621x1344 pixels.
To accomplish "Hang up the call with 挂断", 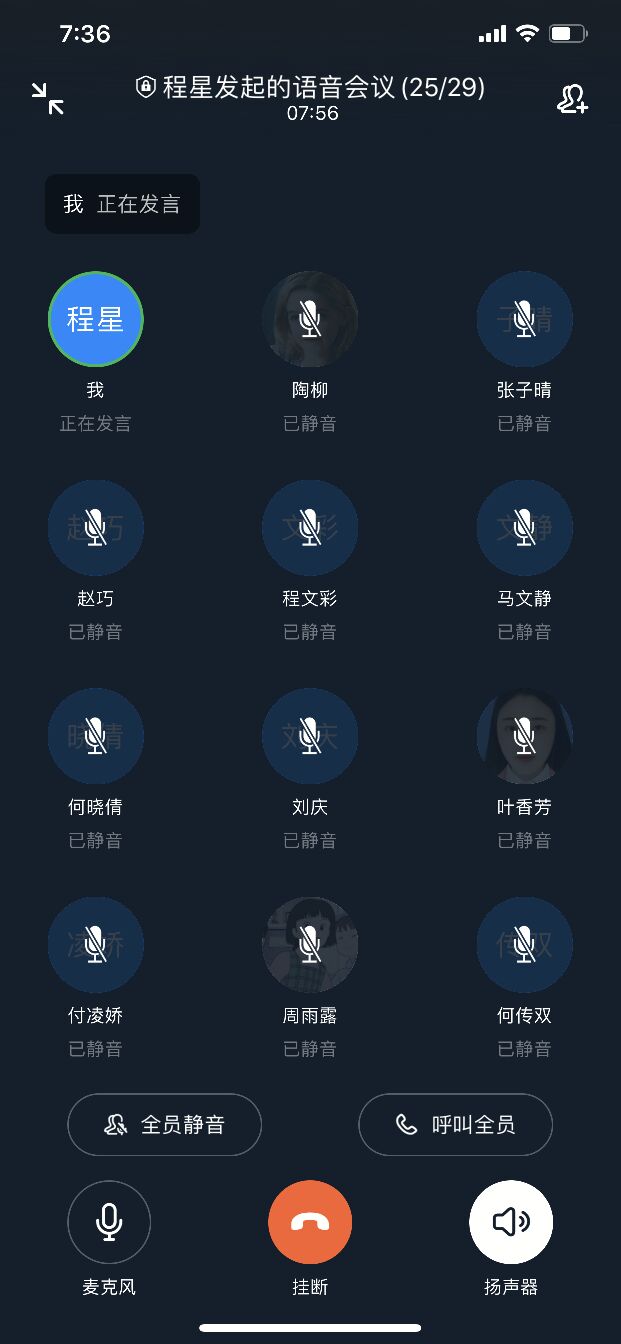I will pos(310,1222).
